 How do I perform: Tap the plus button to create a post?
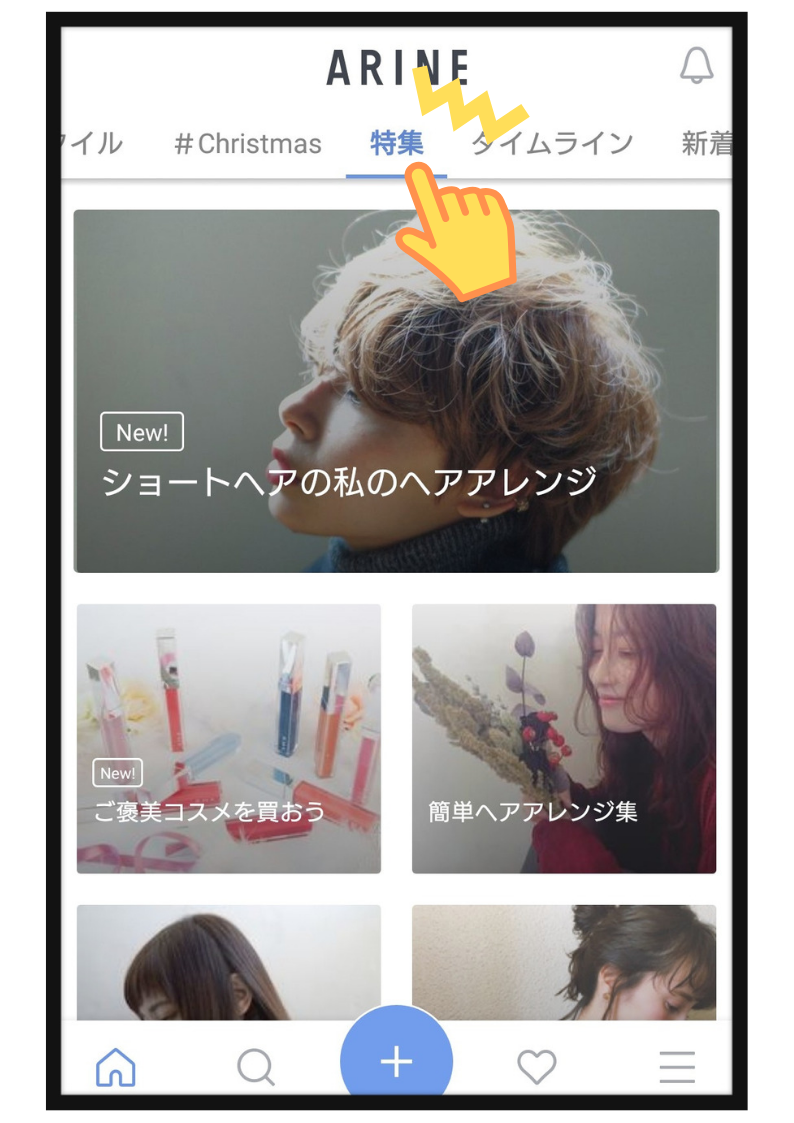(x=396, y=1060)
